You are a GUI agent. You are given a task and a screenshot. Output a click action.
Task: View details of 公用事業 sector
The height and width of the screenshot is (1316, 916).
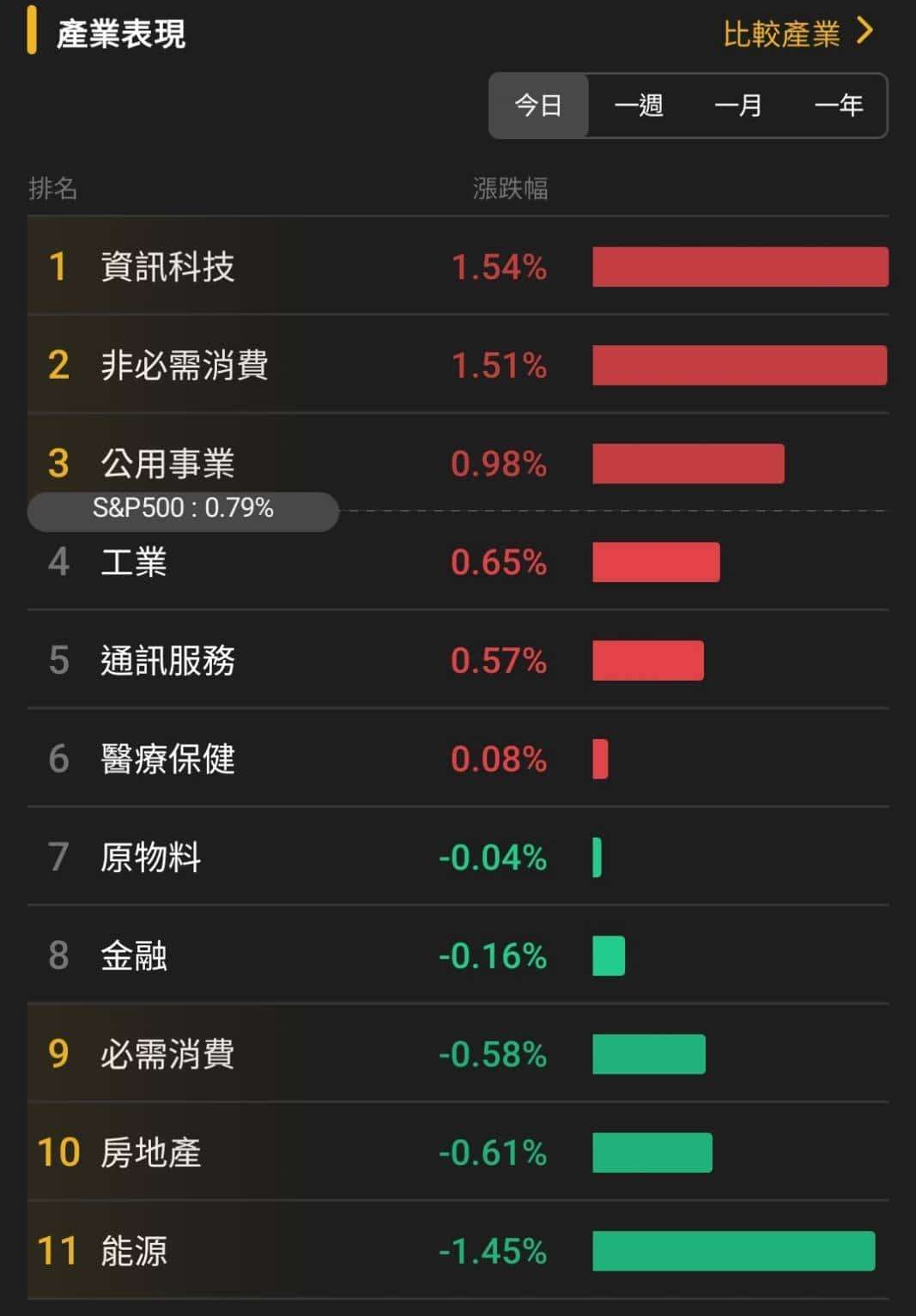(x=167, y=464)
